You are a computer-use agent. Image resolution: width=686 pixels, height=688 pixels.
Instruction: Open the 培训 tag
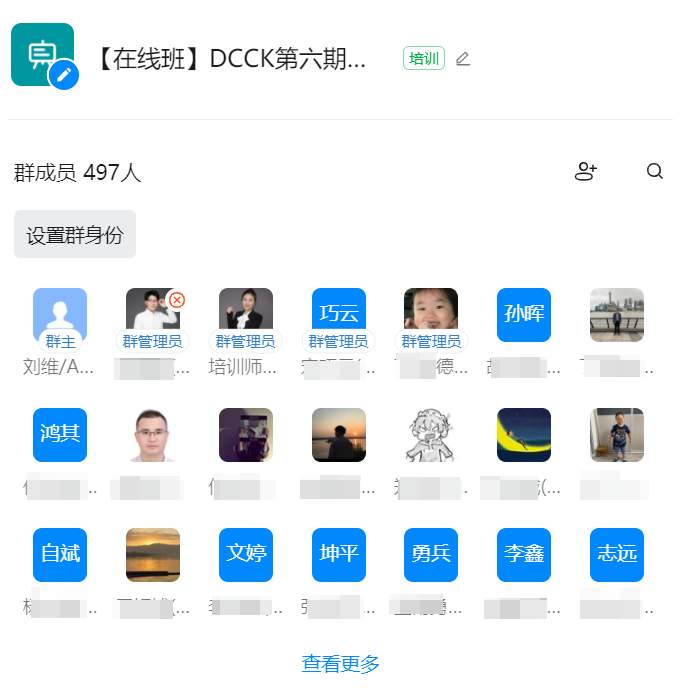424,59
